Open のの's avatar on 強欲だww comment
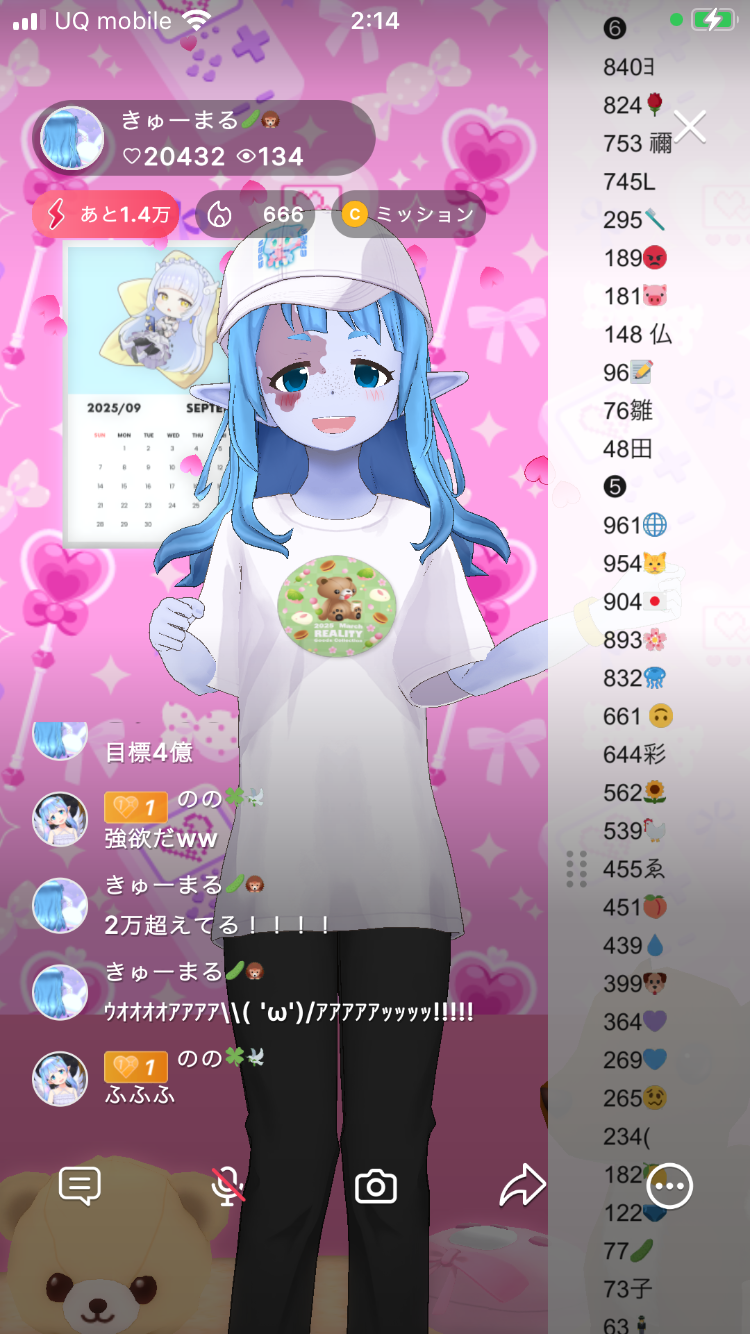The image size is (750, 1334). pos(60,821)
